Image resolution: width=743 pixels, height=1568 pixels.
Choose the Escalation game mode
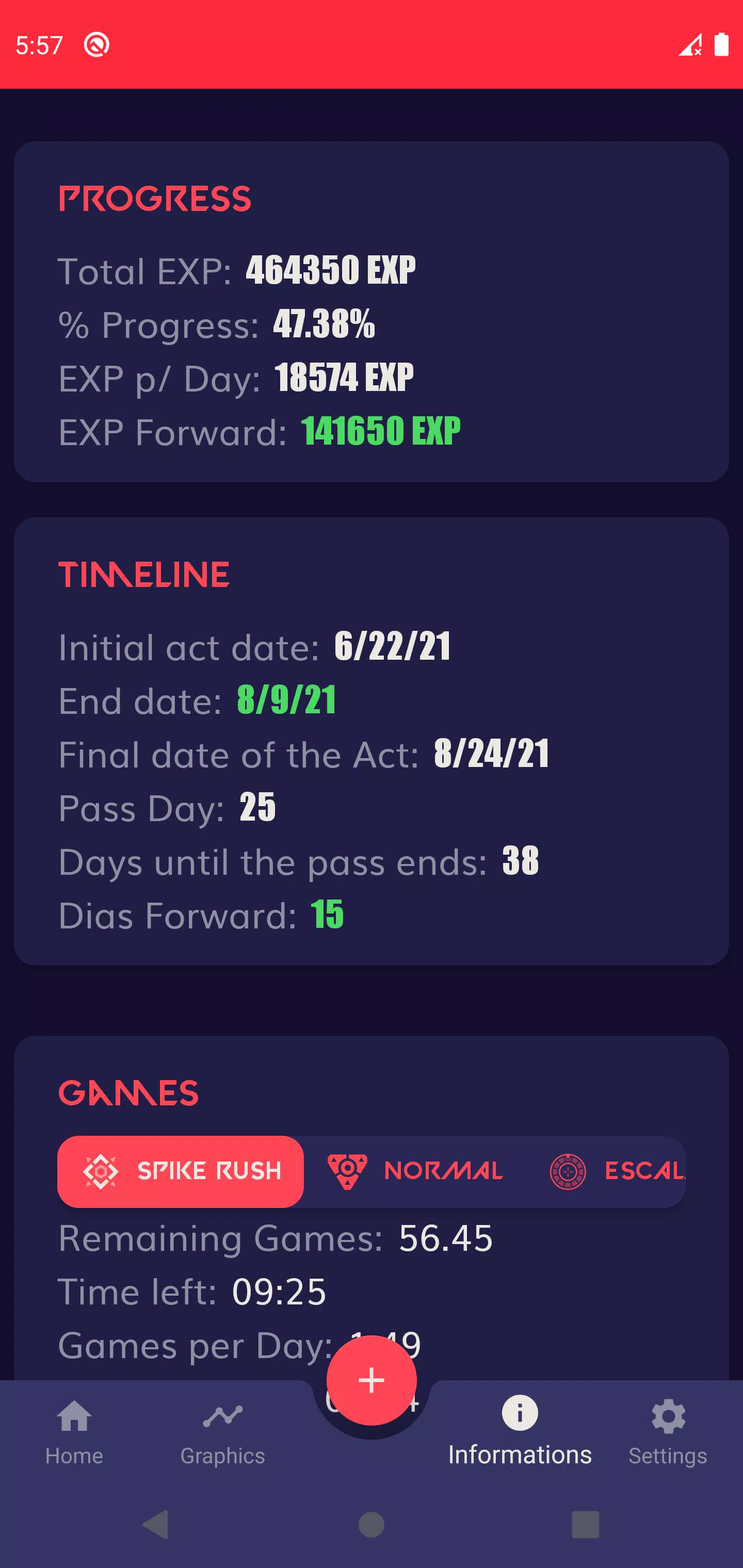(x=615, y=1171)
